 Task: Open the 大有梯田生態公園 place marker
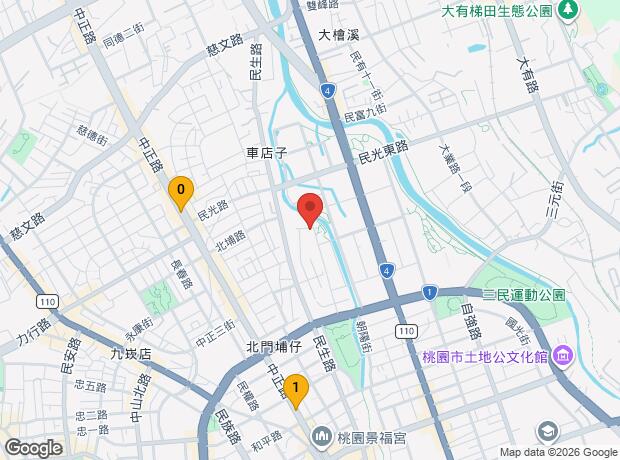coord(569,11)
